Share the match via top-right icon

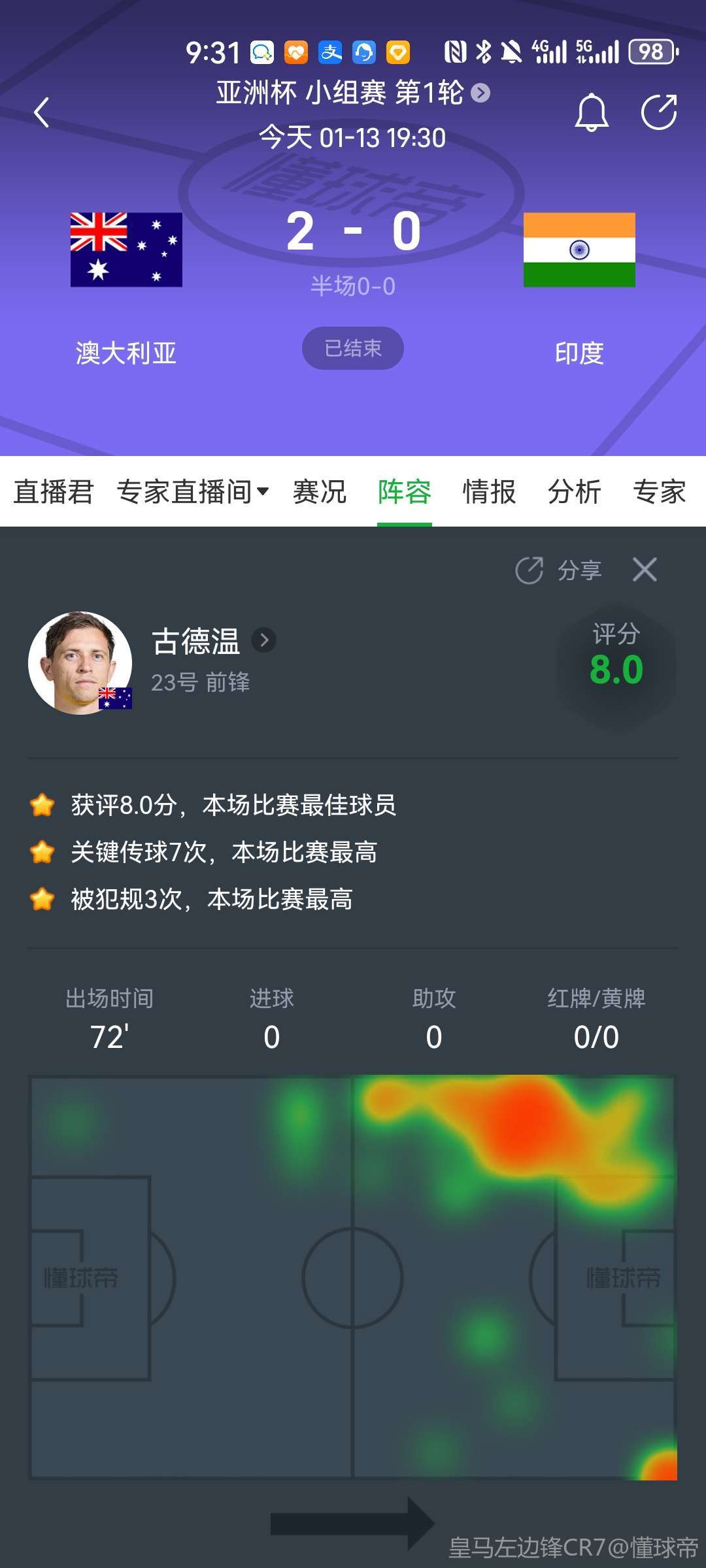pos(658,112)
